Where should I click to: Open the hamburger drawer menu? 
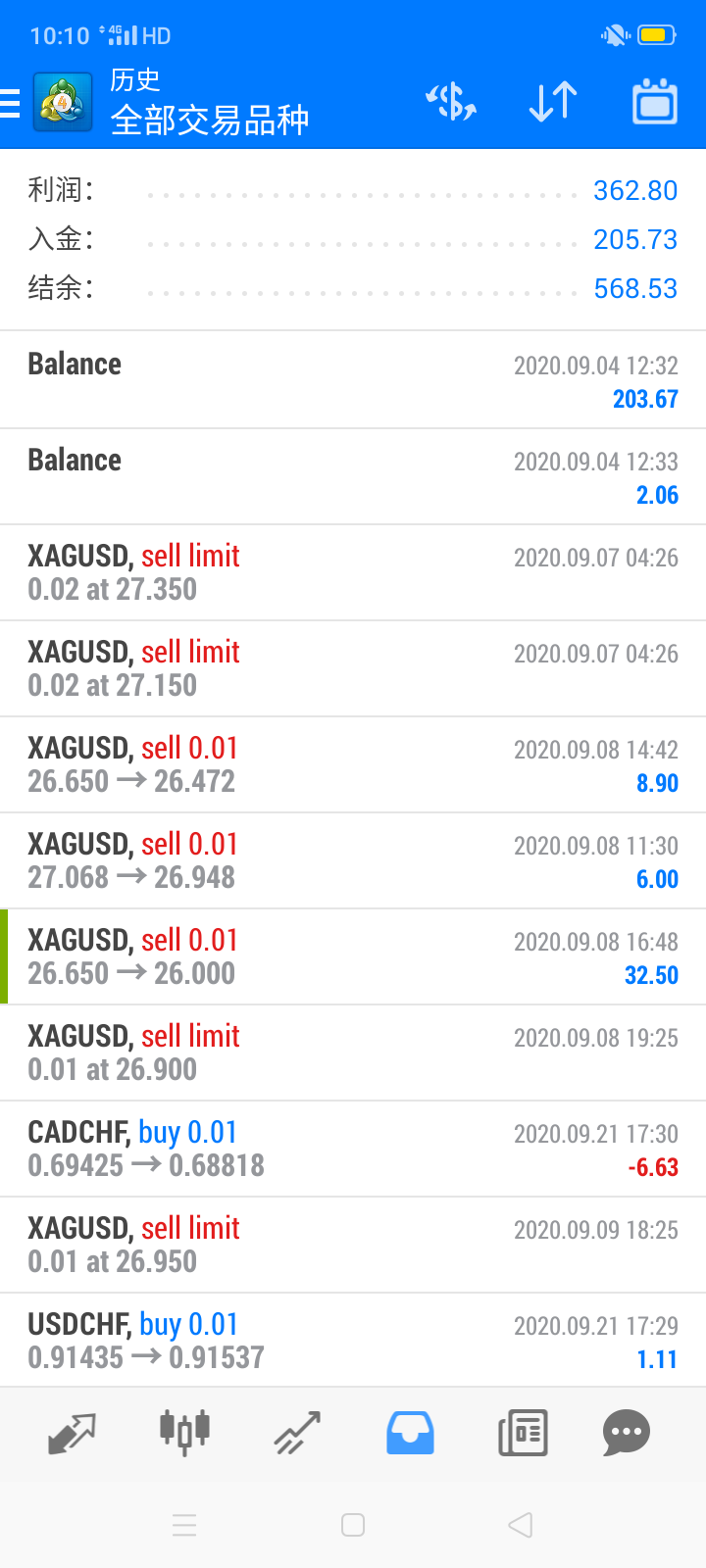click(10, 103)
